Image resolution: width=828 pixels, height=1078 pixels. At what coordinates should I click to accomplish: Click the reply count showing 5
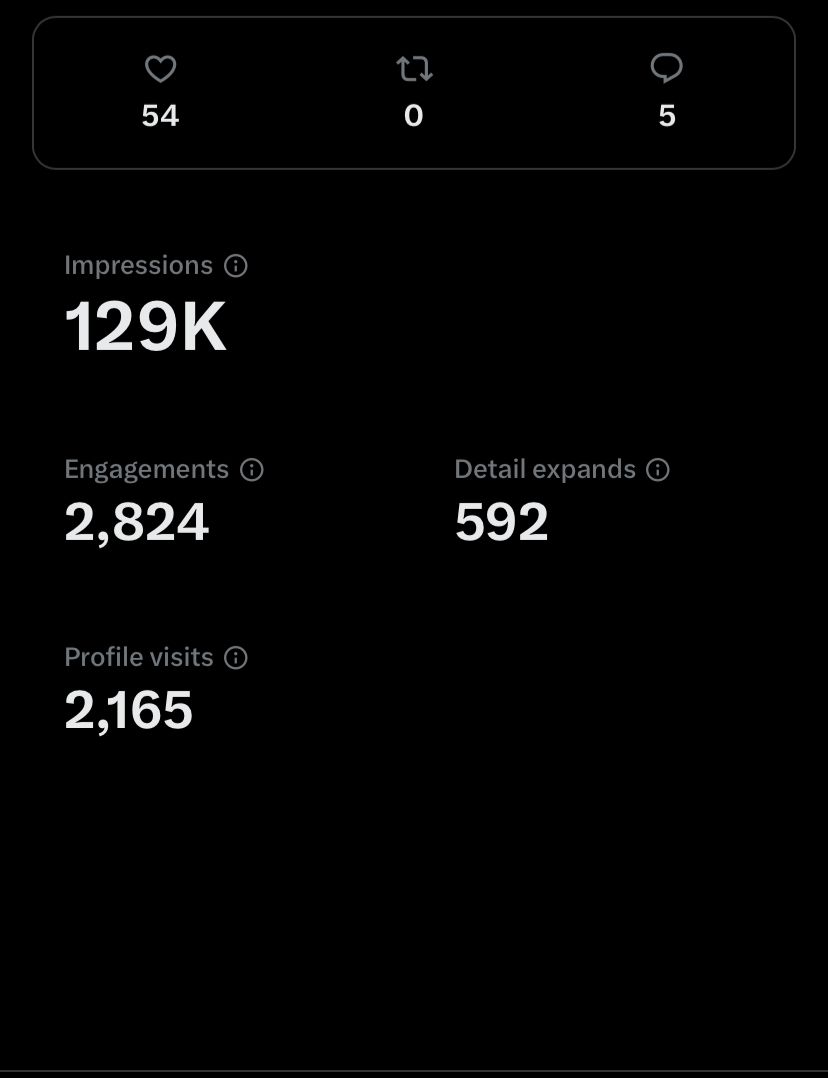pyautogui.click(x=667, y=115)
